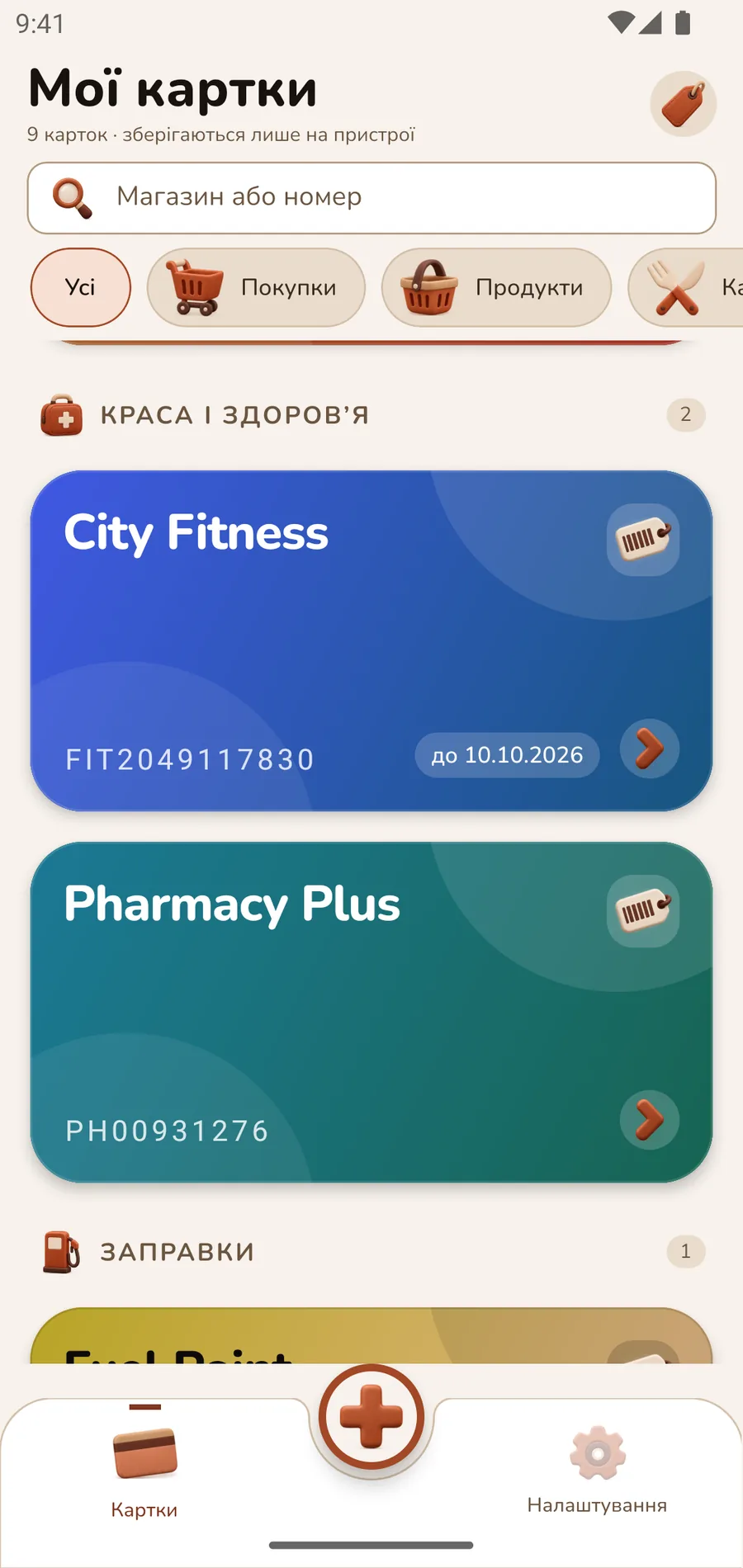The height and width of the screenshot is (1568, 743).
Task: Focus the Магазин або номер search field
Action: [x=371, y=198]
